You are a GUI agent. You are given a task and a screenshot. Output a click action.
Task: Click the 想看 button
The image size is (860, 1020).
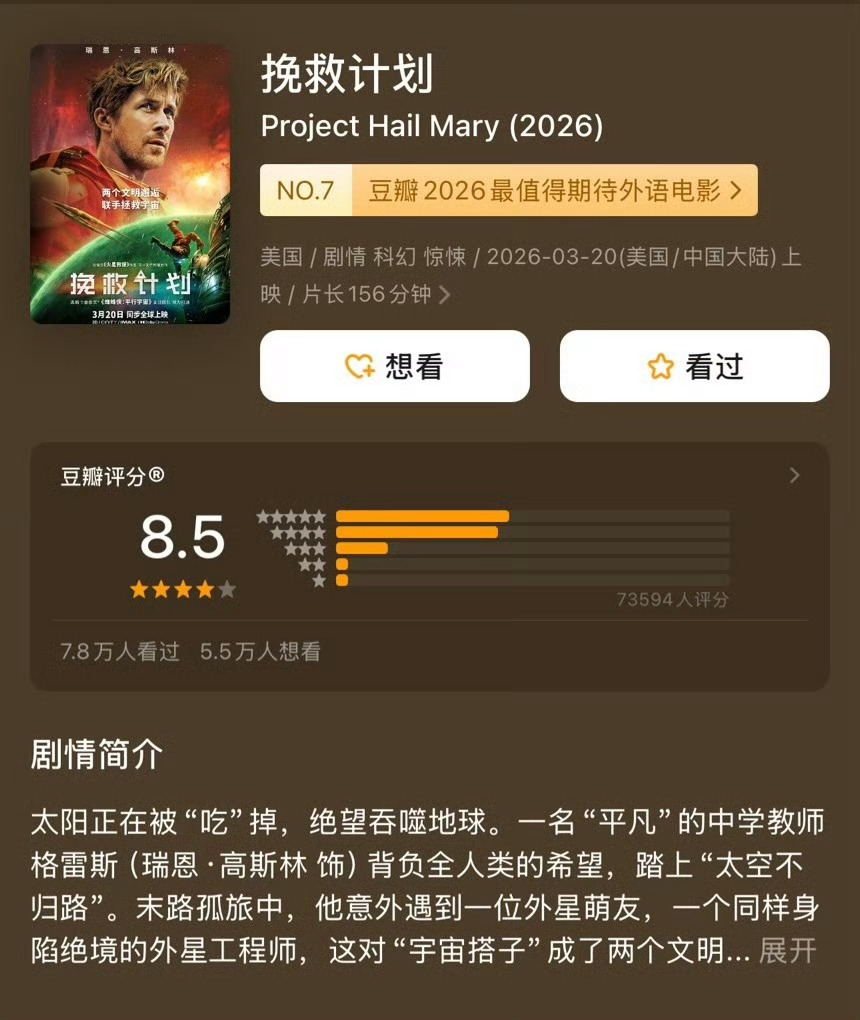[394, 366]
